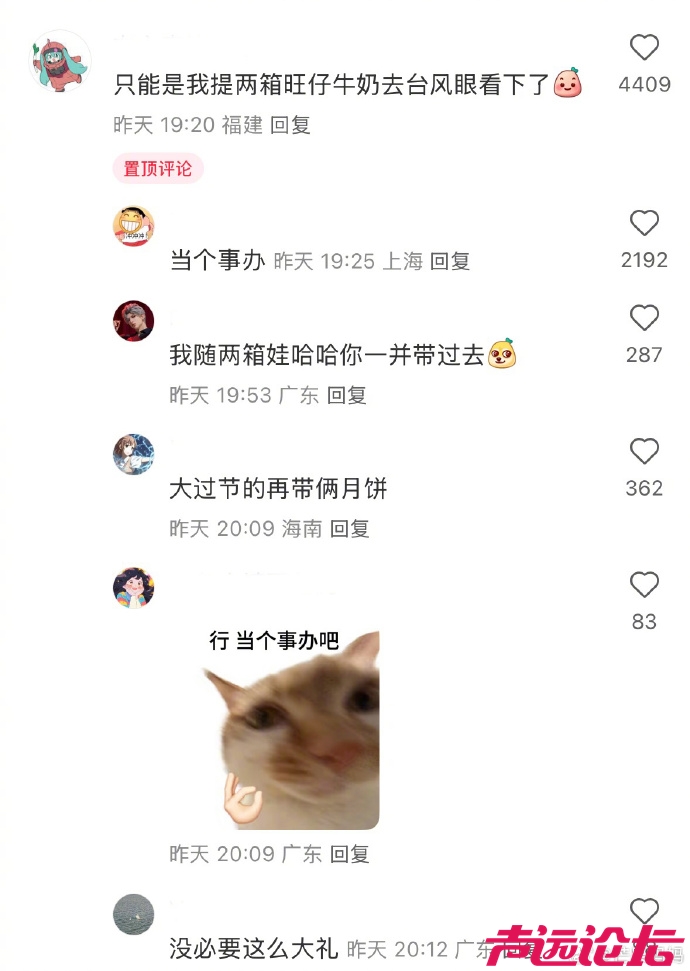Open avatar of the 月饼 commenter

point(133,454)
